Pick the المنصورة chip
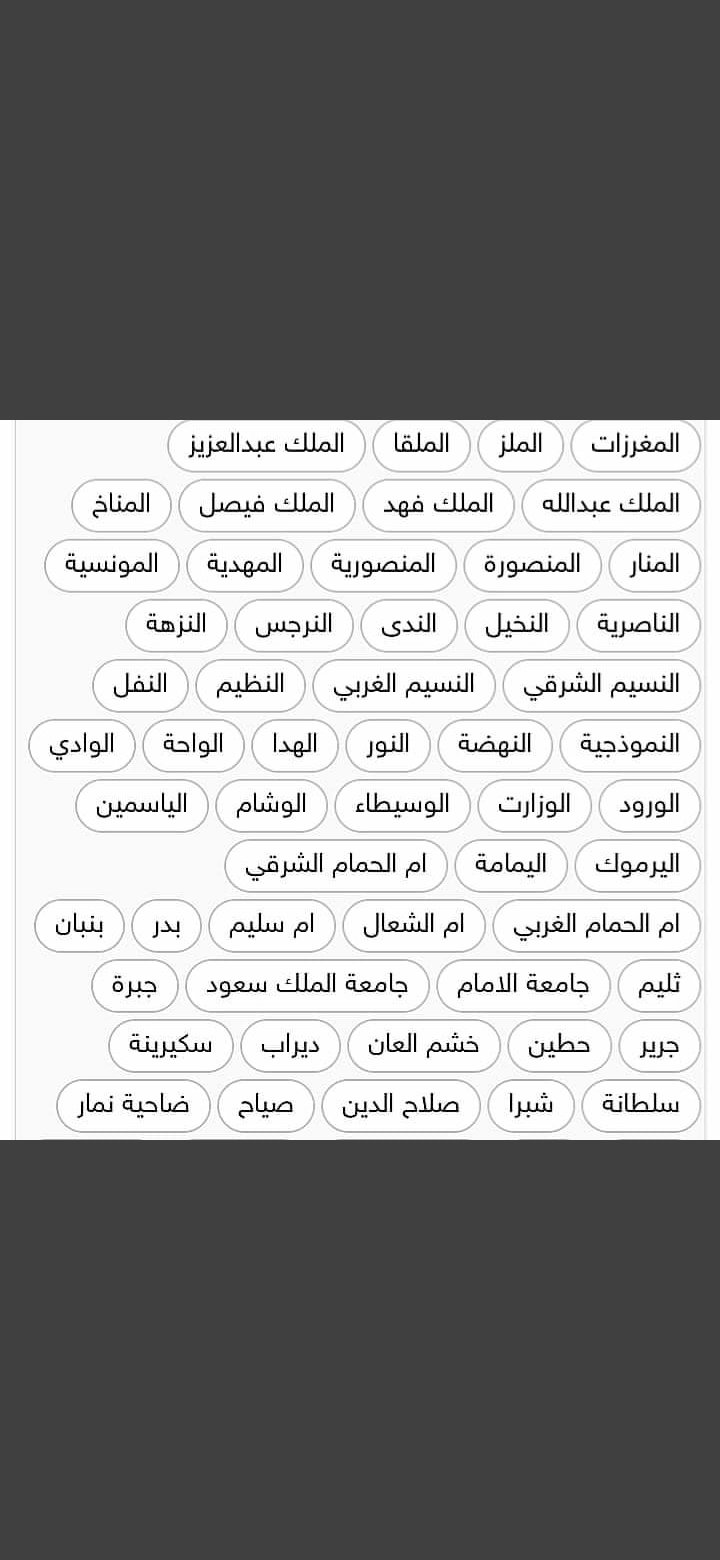This screenshot has width=720, height=1560. pos(532,565)
